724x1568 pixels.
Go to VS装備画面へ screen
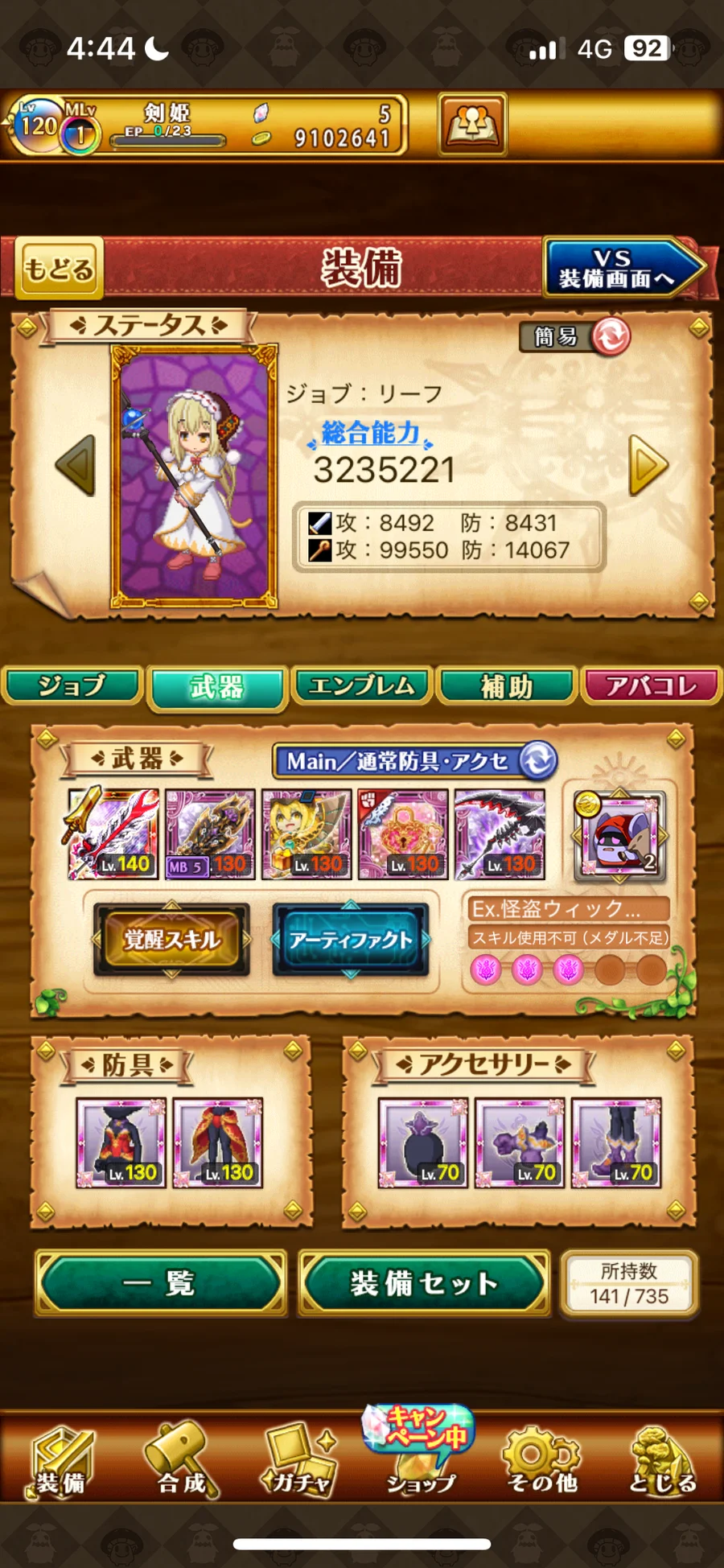tap(620, 268)
